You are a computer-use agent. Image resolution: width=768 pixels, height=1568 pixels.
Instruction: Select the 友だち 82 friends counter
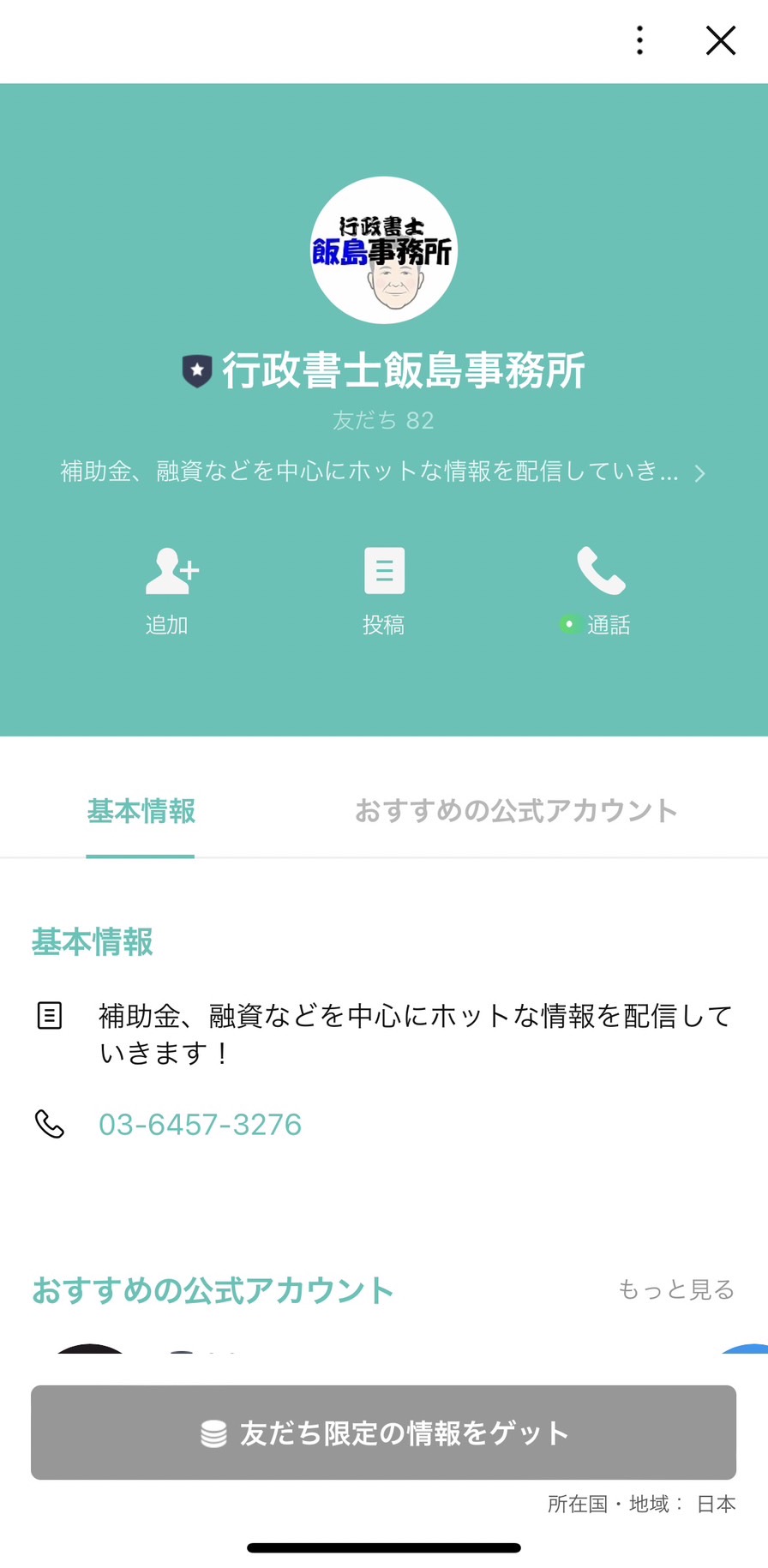point(384,420)
